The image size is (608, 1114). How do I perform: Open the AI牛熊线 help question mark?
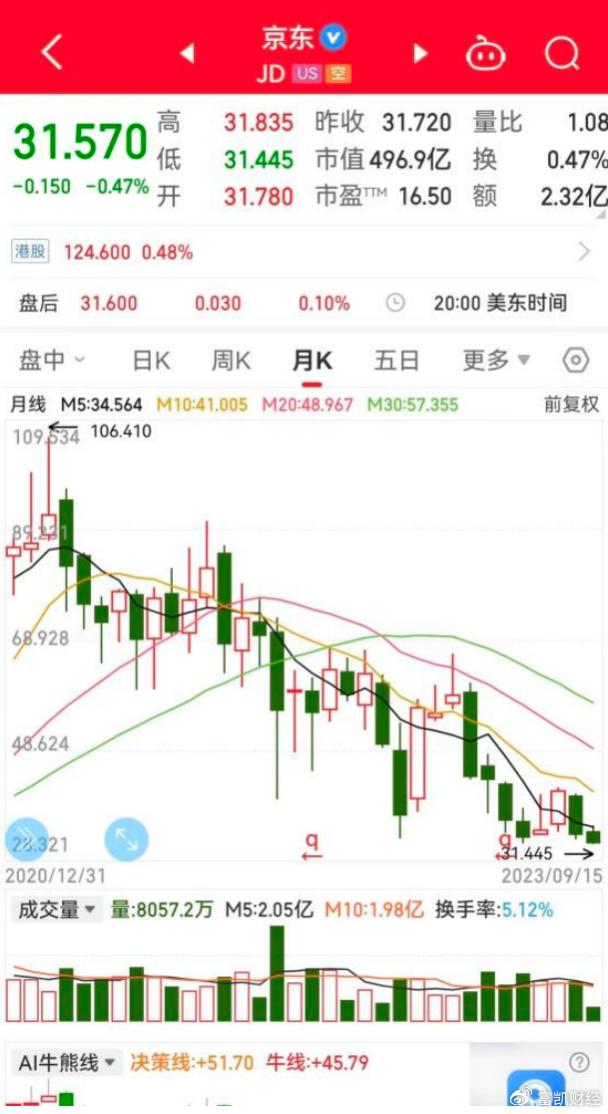coord(579,1062)
